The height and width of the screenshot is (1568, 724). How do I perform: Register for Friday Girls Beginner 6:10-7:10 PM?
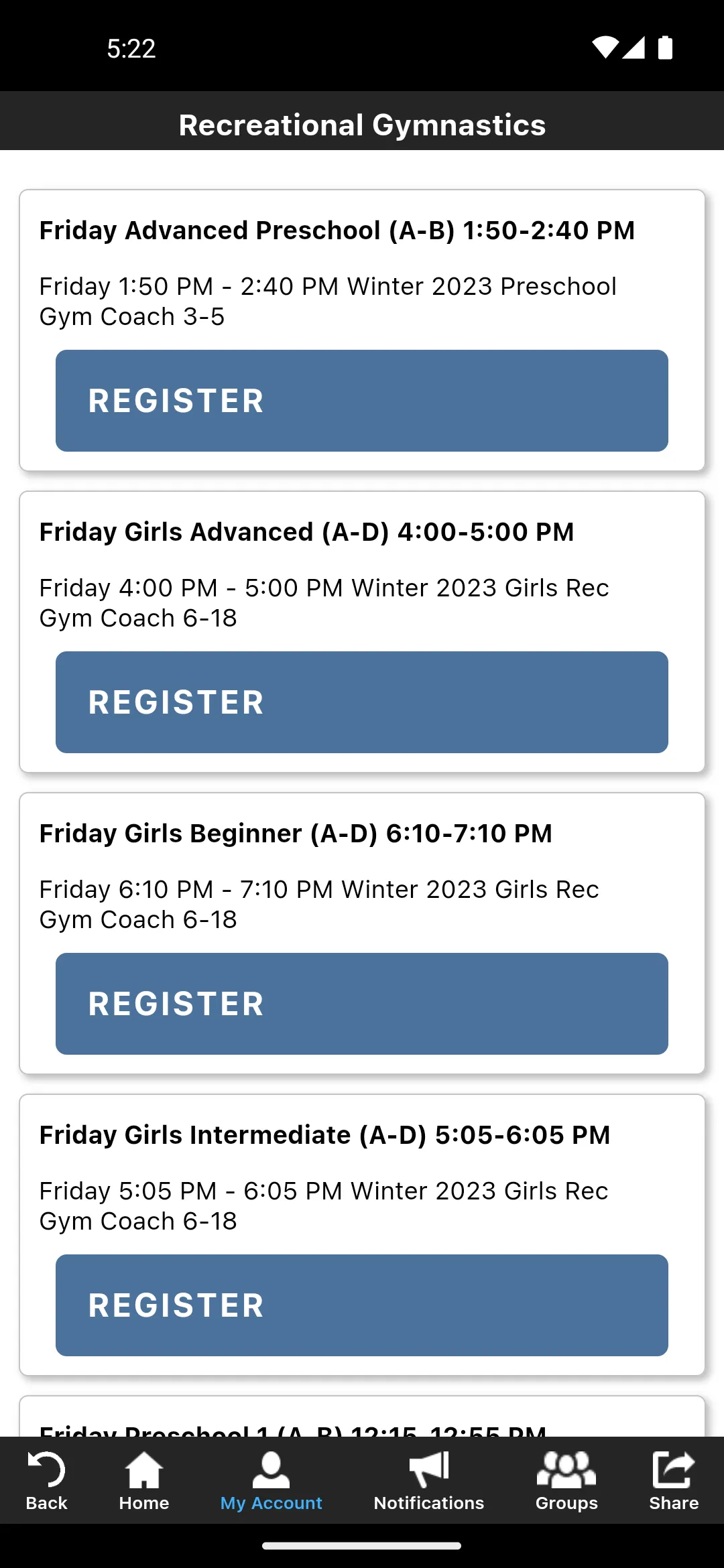pyautogui.click(x=362, y=1004)
